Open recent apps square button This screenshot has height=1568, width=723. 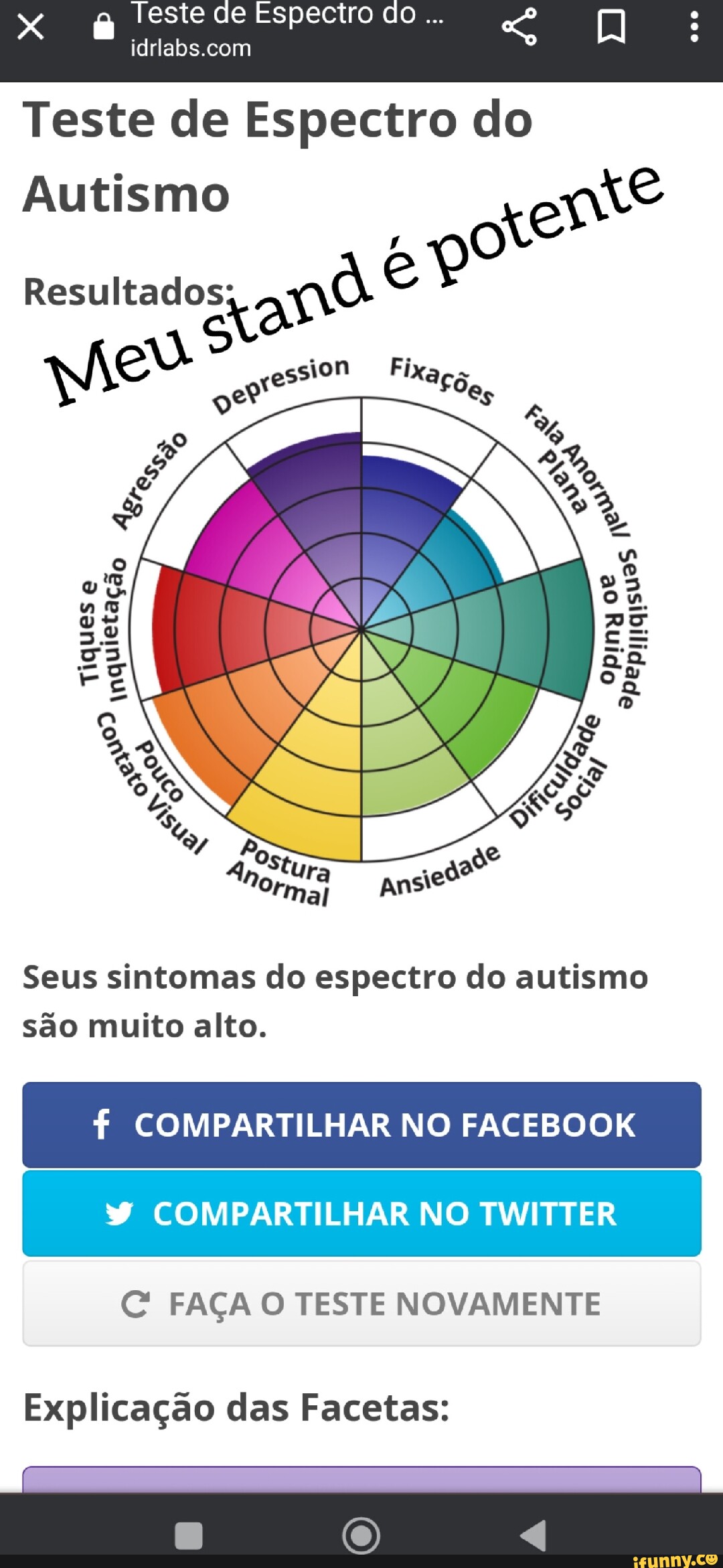point(189,1535)
